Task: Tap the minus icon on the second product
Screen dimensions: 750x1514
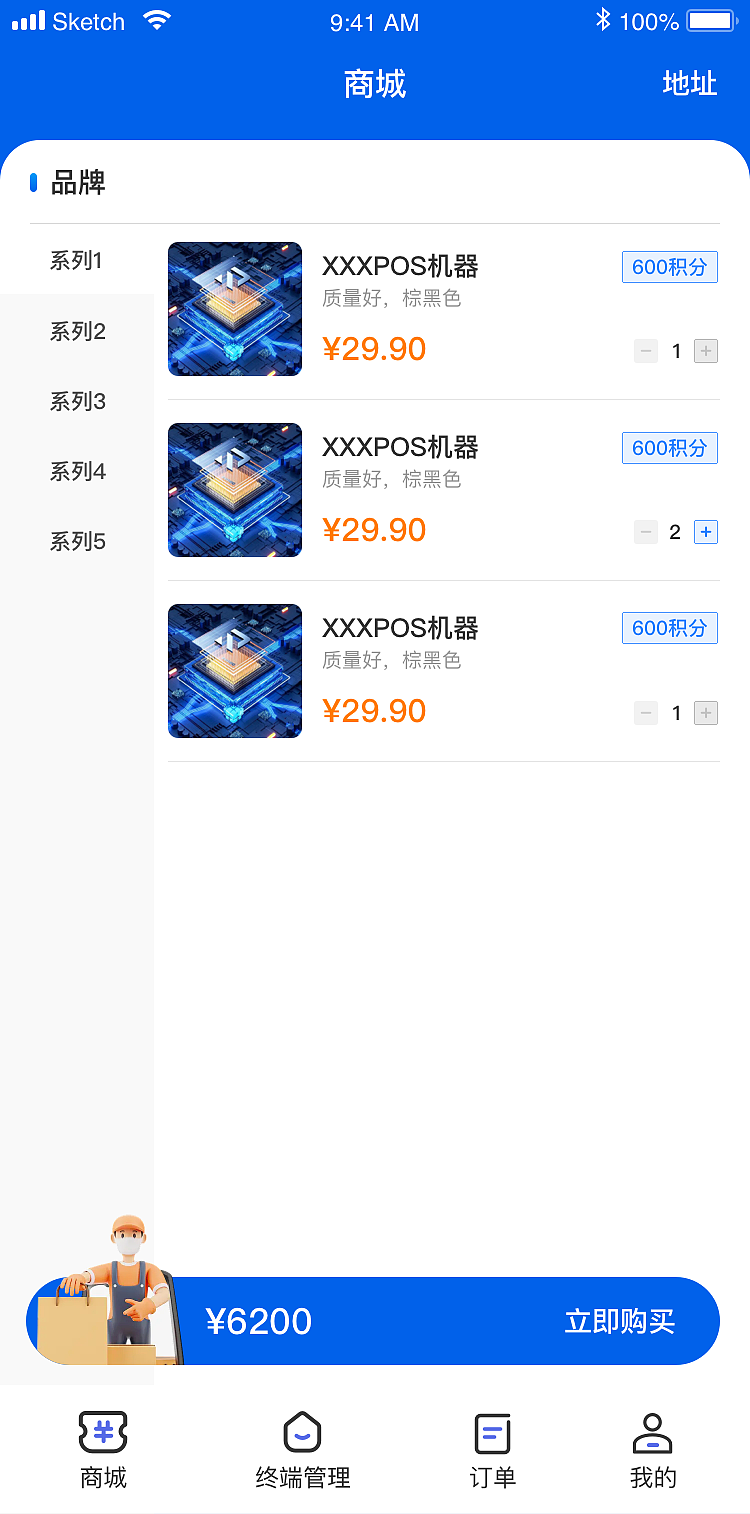Action: [x=645, y=532]
